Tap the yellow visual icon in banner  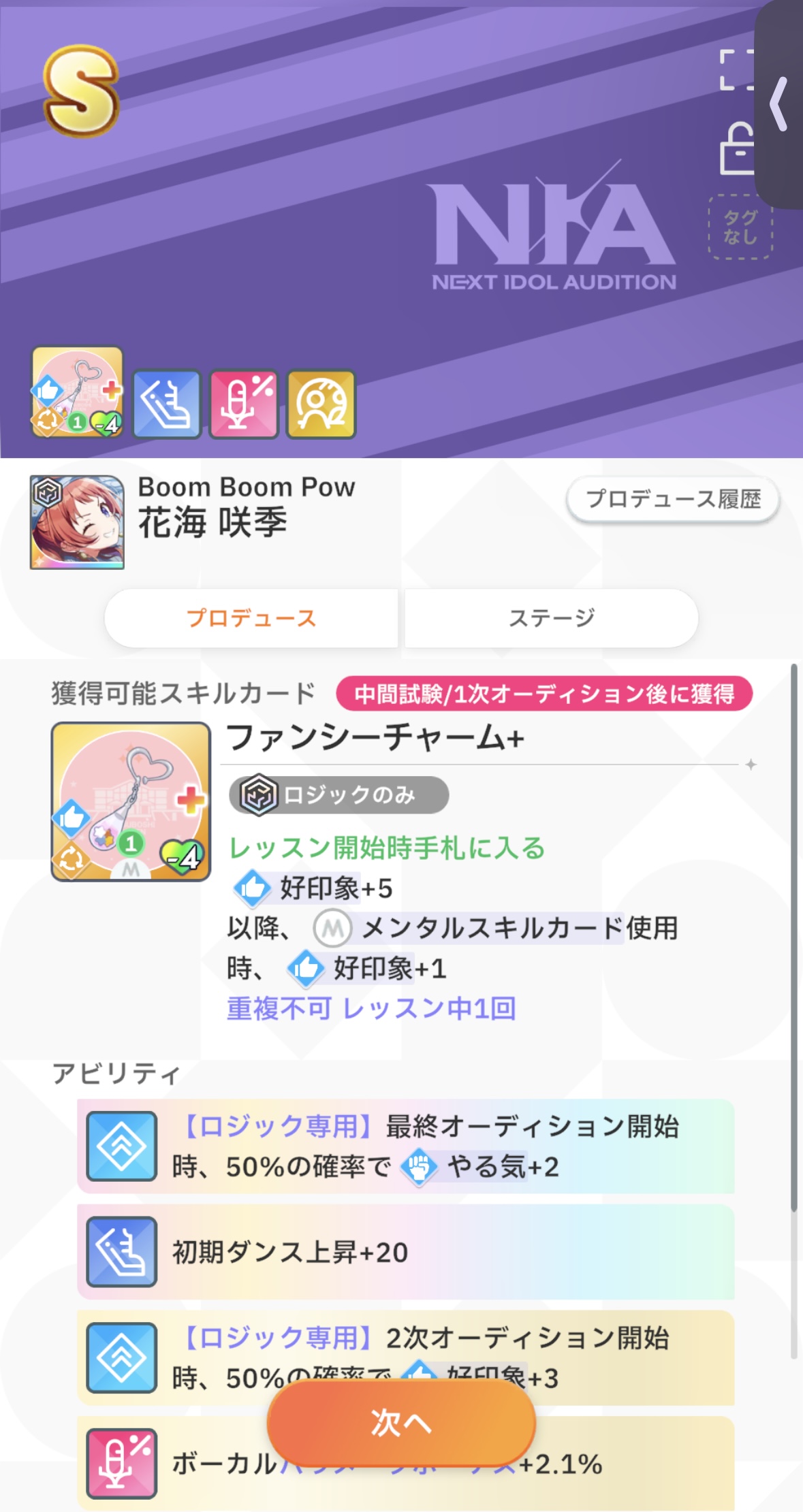(x=321, y=404)
